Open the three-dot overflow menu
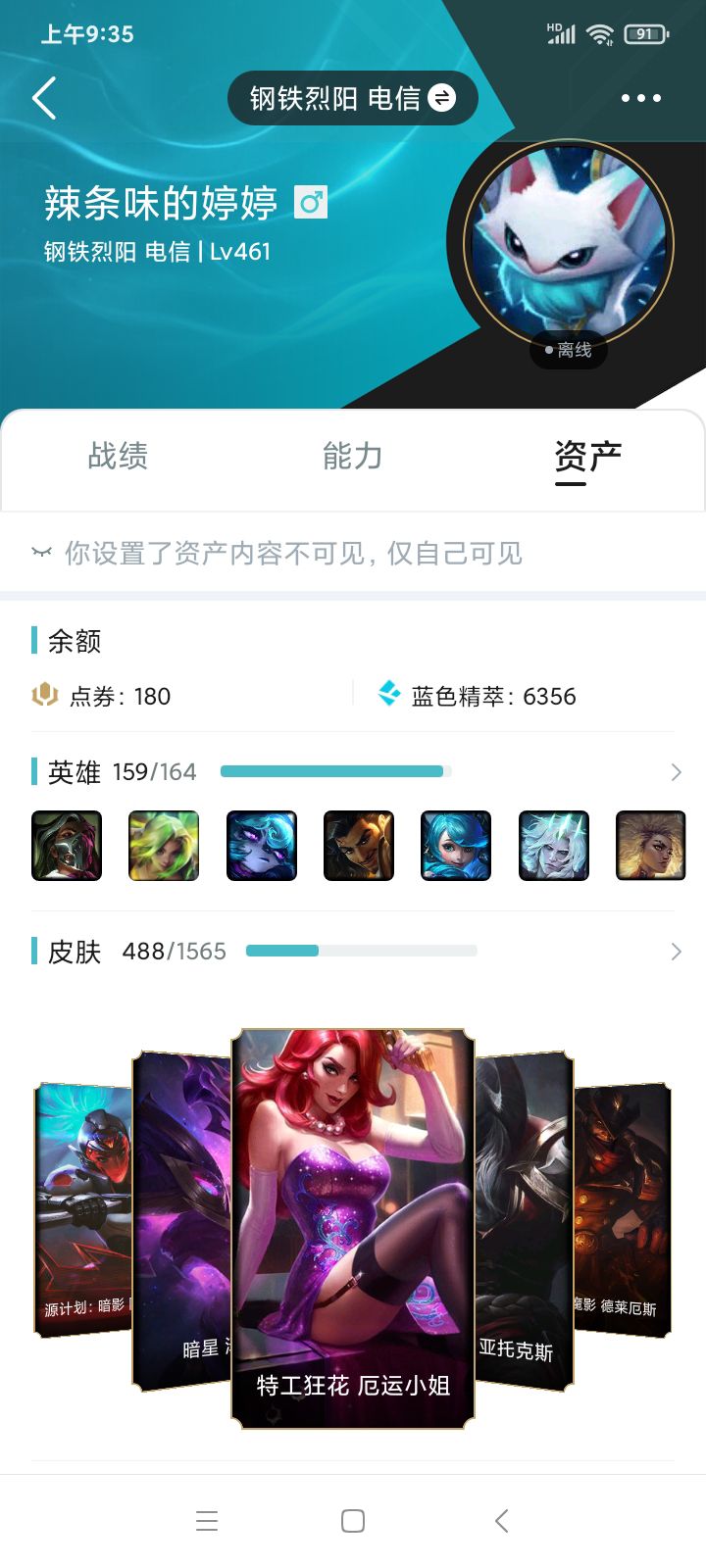This screenshot has width=706, height=1568. coord(640,98)
